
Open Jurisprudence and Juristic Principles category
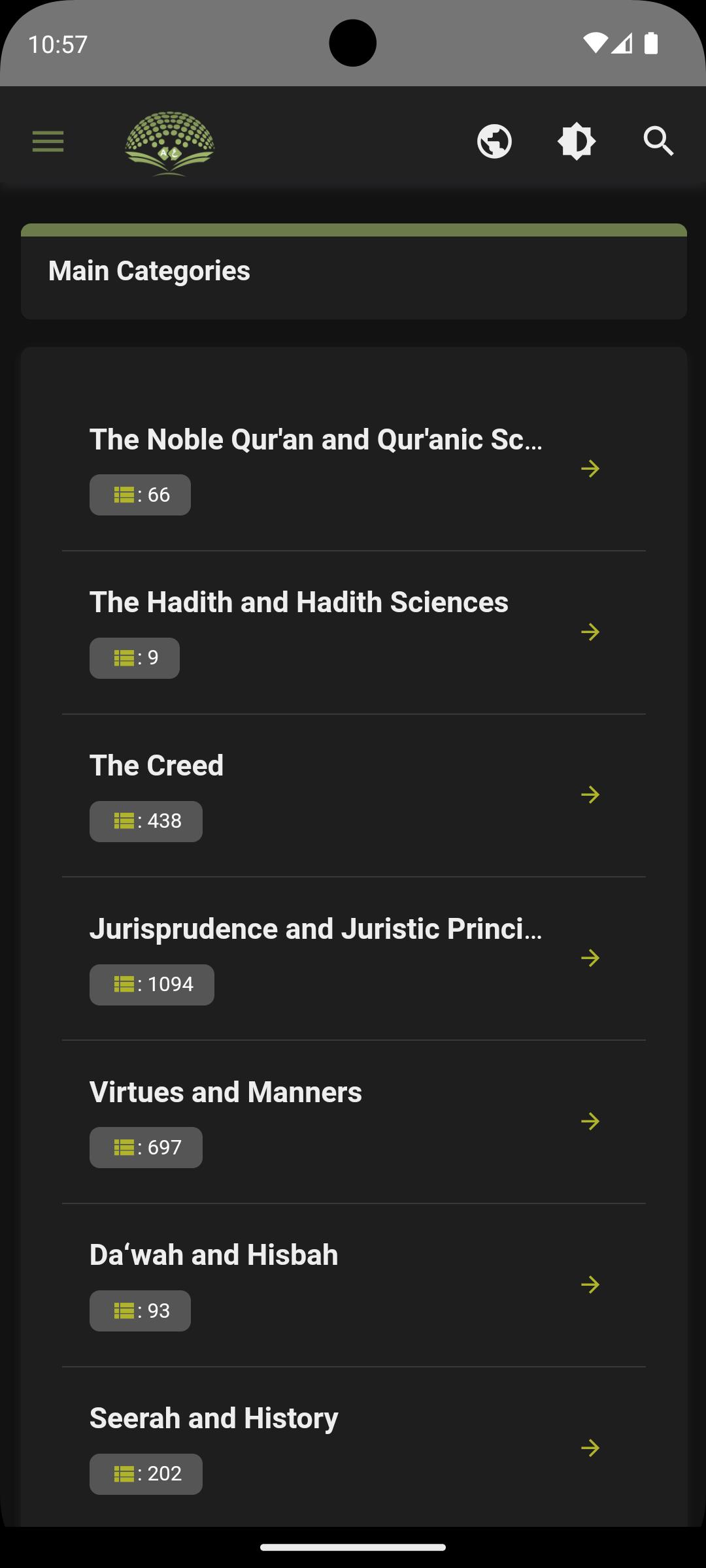pos(354,958)
